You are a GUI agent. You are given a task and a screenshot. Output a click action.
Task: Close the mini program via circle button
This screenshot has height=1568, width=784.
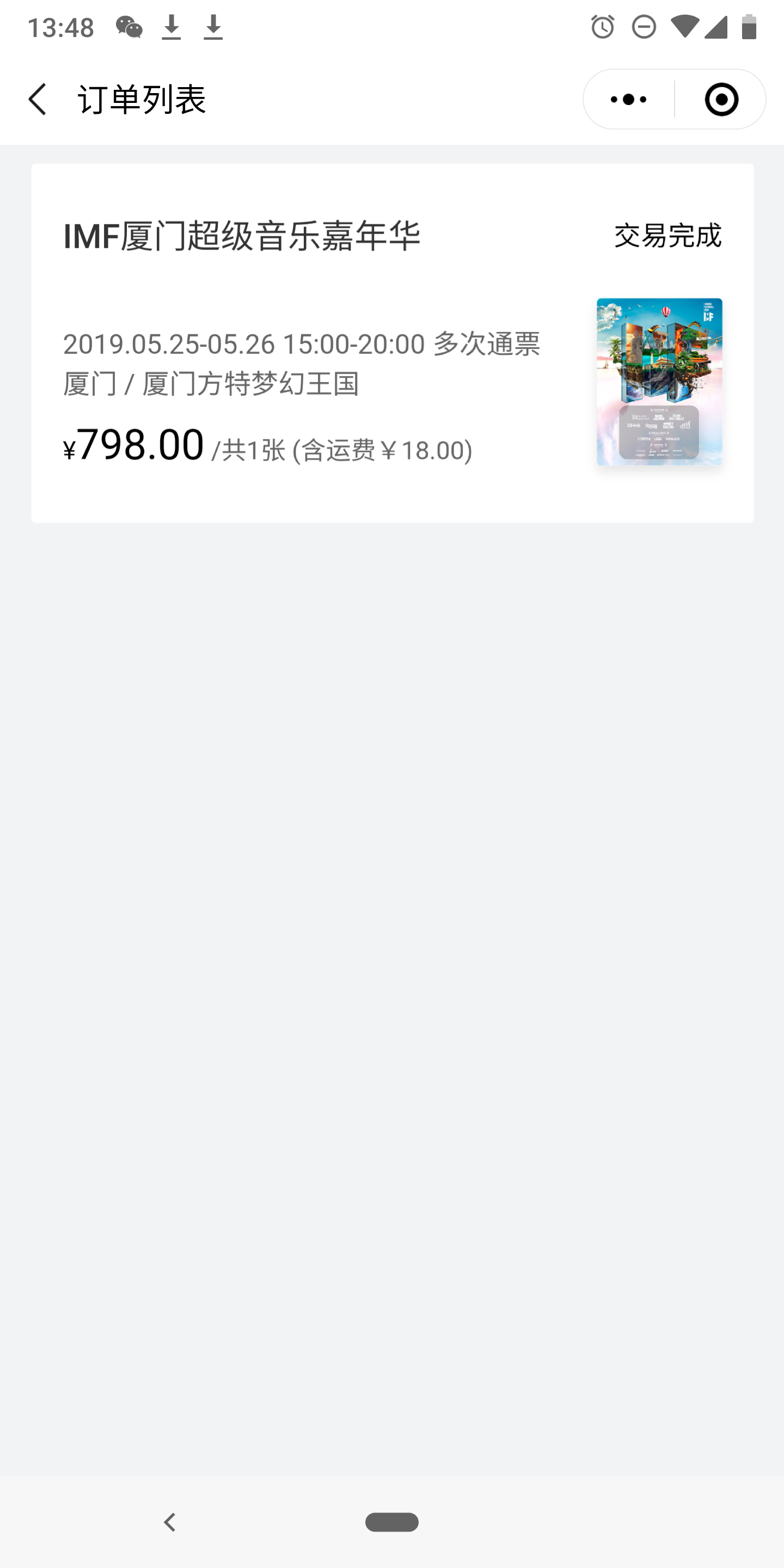pos(721,99)
